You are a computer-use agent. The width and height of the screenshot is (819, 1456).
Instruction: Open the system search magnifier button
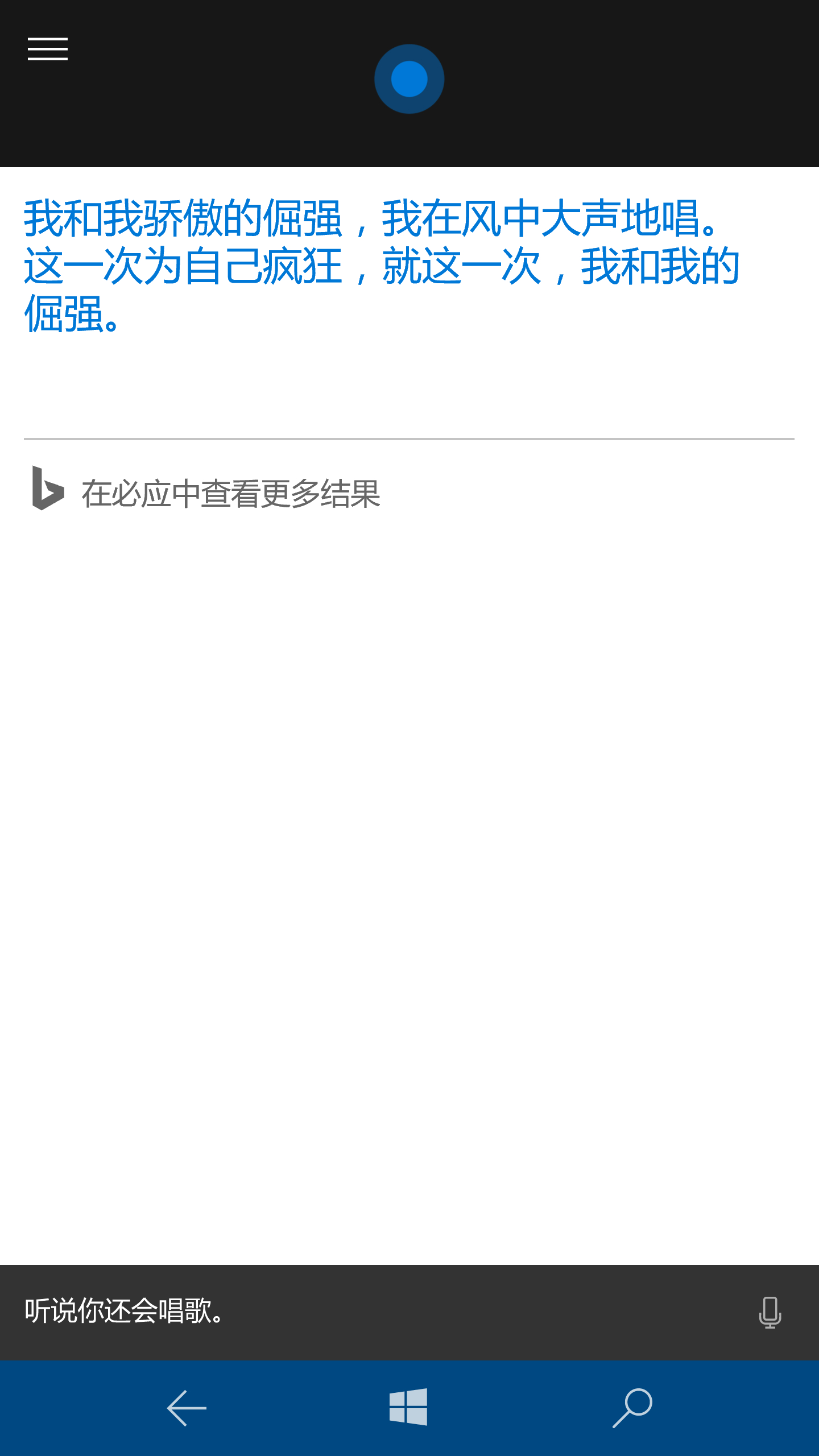click(x=632, y=1408)
